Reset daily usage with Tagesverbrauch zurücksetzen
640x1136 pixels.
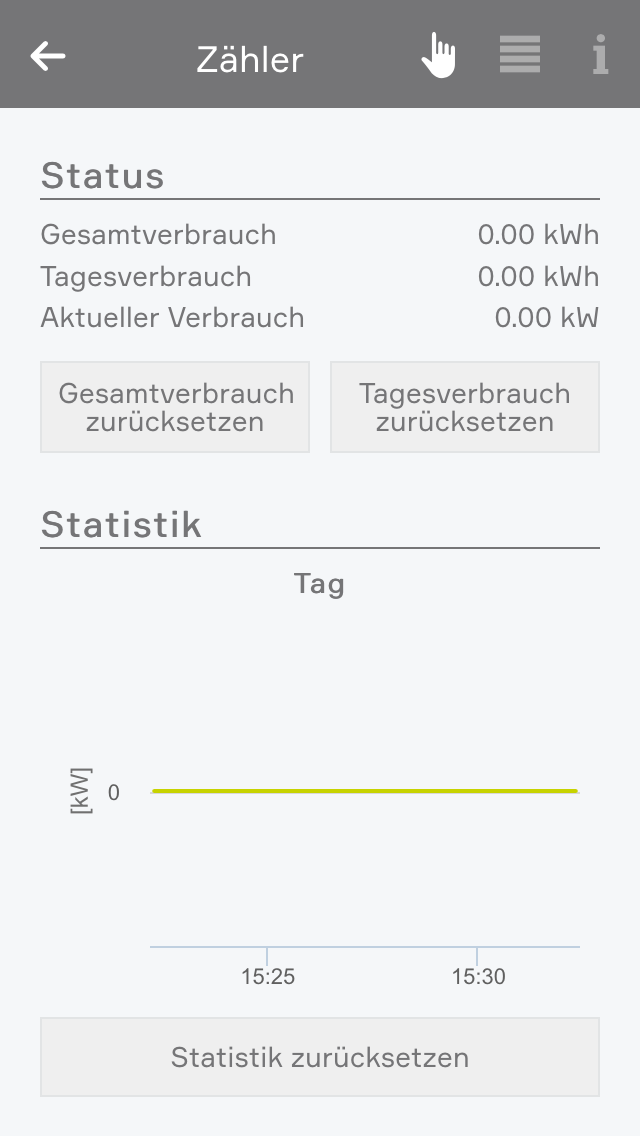465,407
